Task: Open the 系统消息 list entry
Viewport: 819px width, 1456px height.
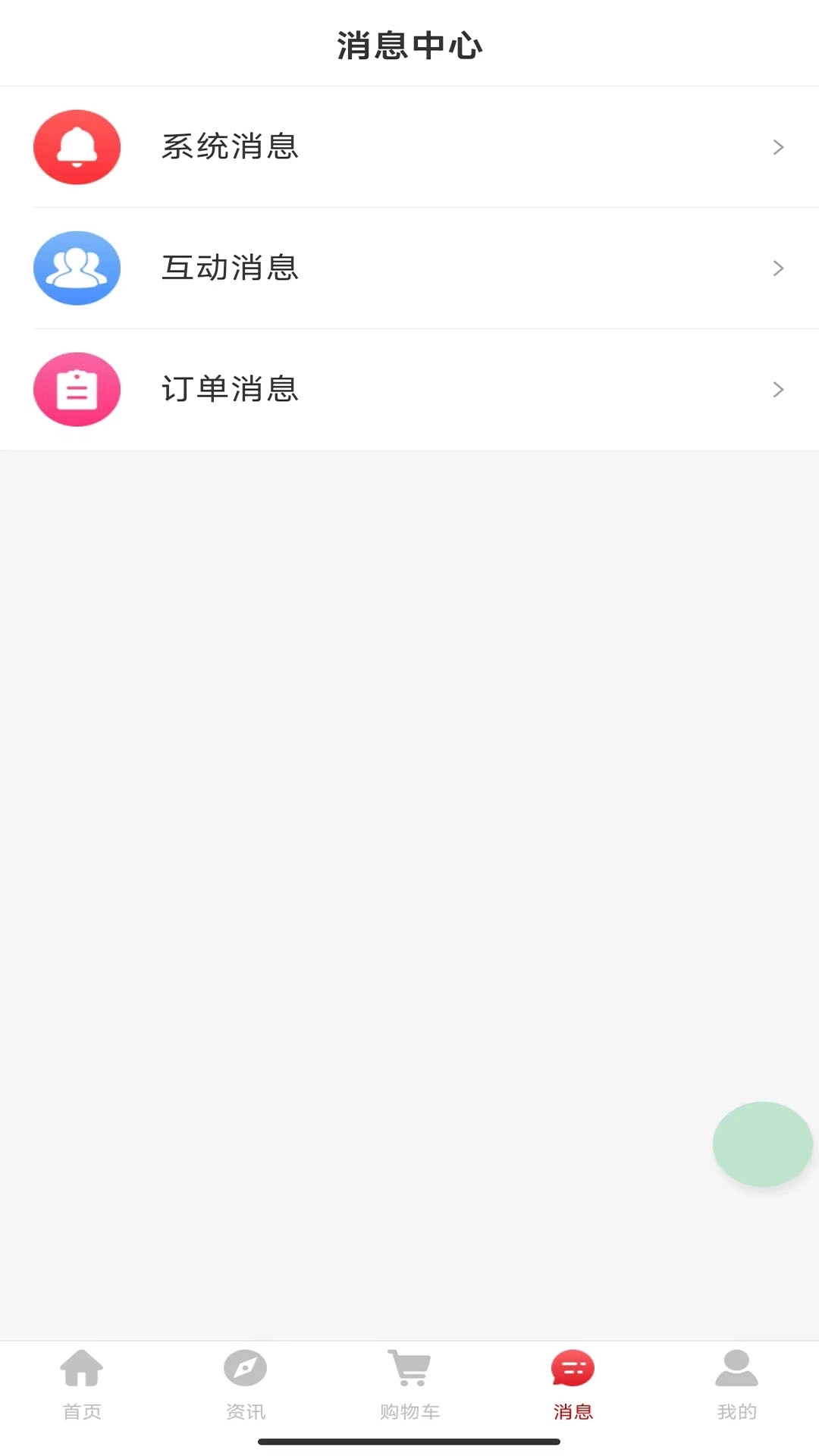Action: click(409, 146)
